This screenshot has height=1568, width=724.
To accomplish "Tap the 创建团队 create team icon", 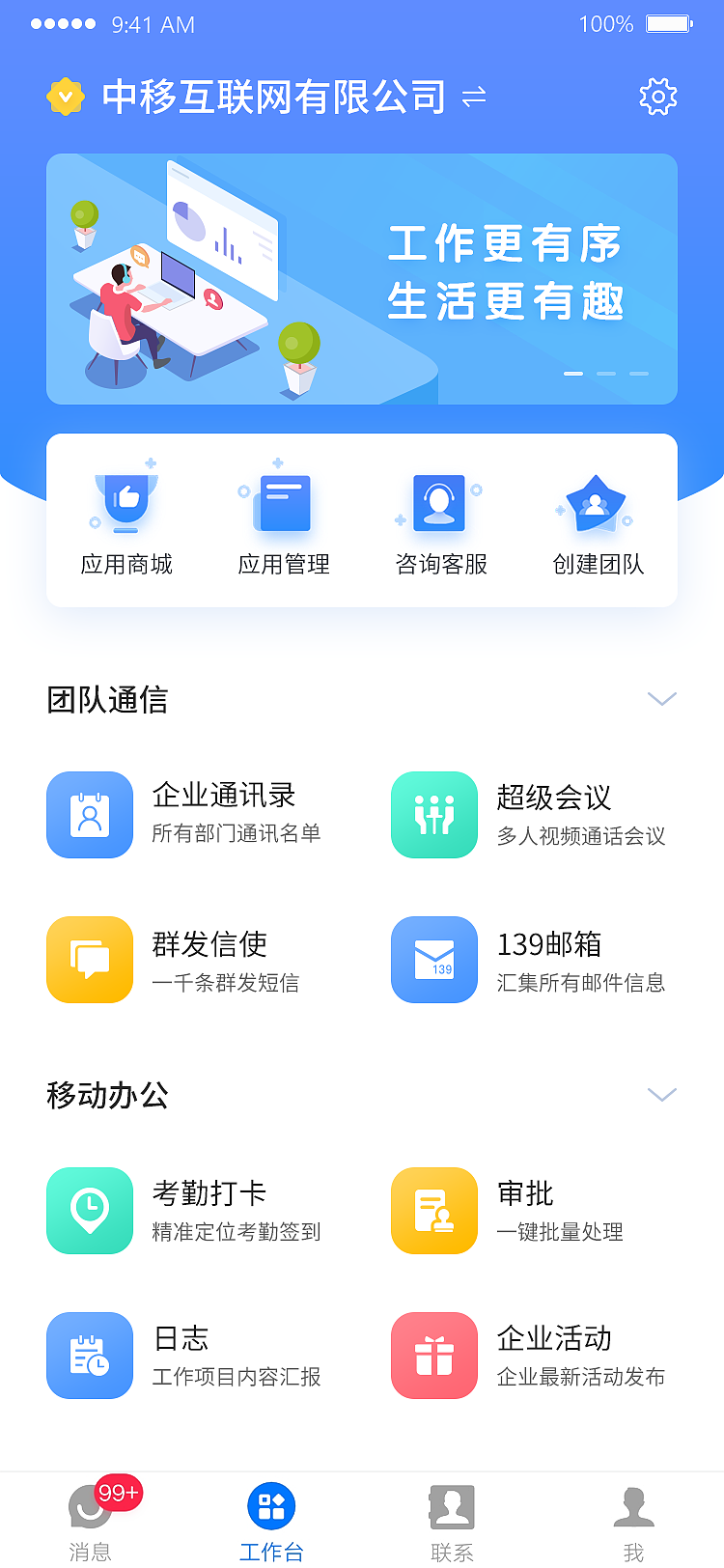I will (596, 503).
